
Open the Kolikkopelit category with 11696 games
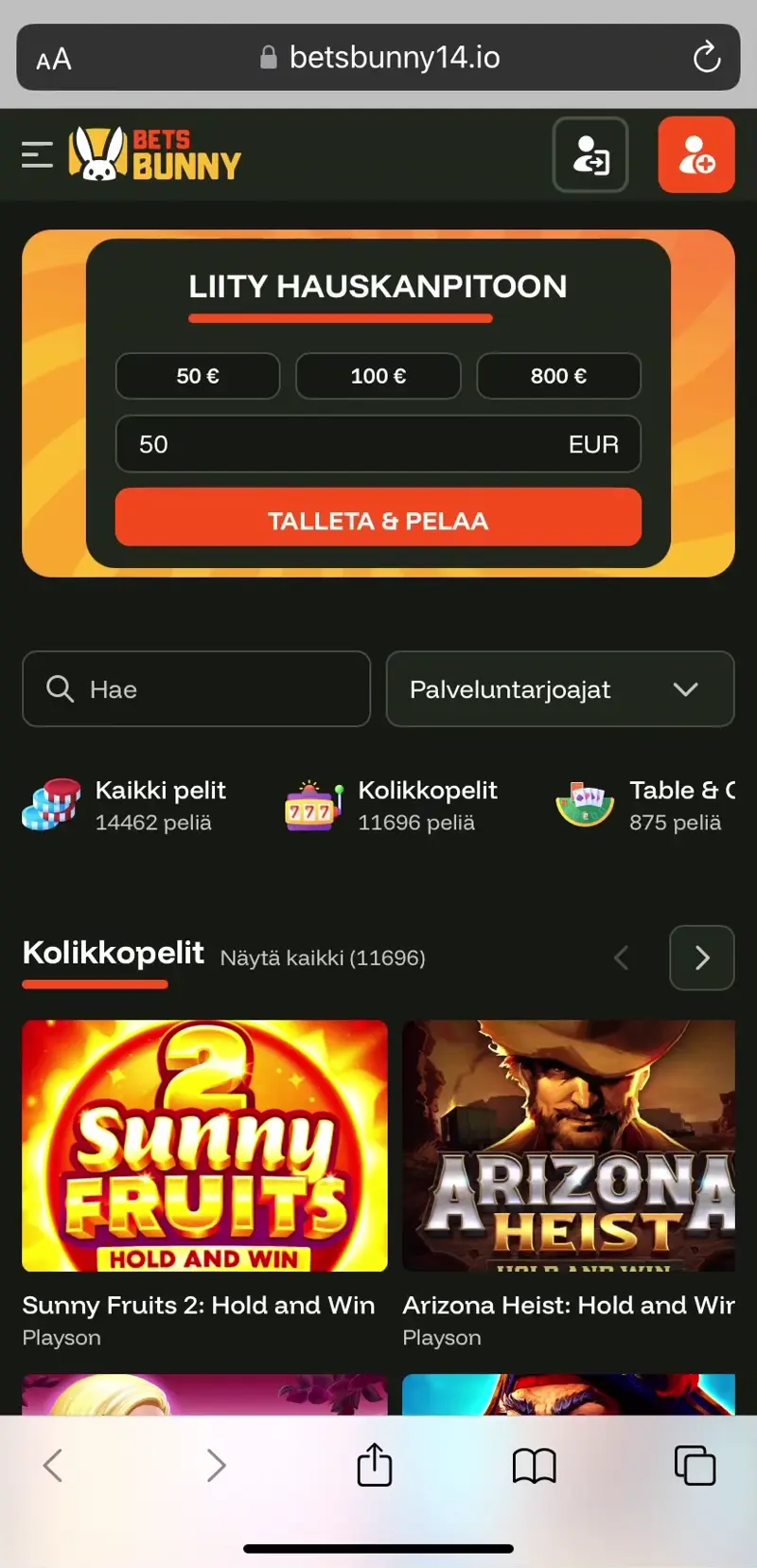click(x=393, y=805)
